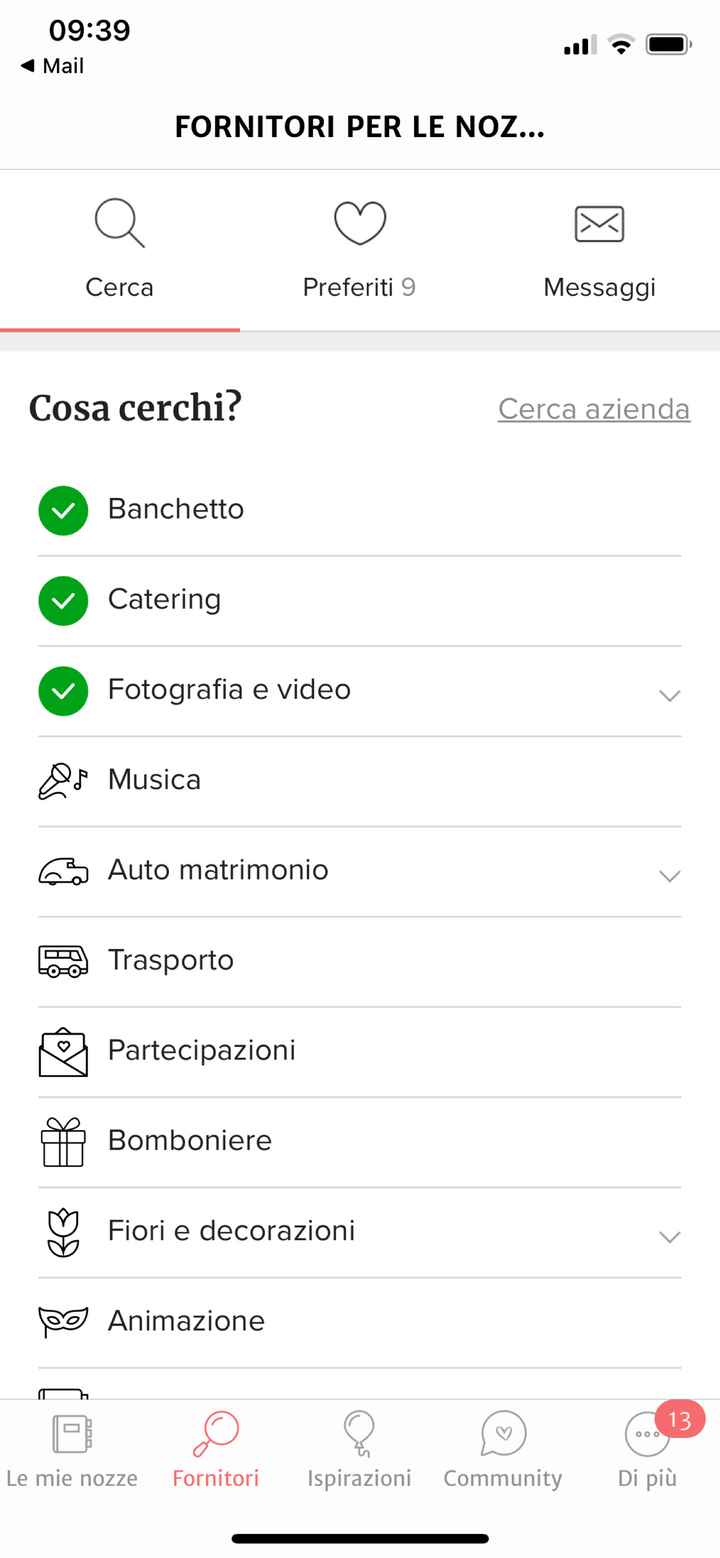Open the Musica category icon
Image resolution: width=720 pixels, height=1558 pixels.
pos(62,779)
